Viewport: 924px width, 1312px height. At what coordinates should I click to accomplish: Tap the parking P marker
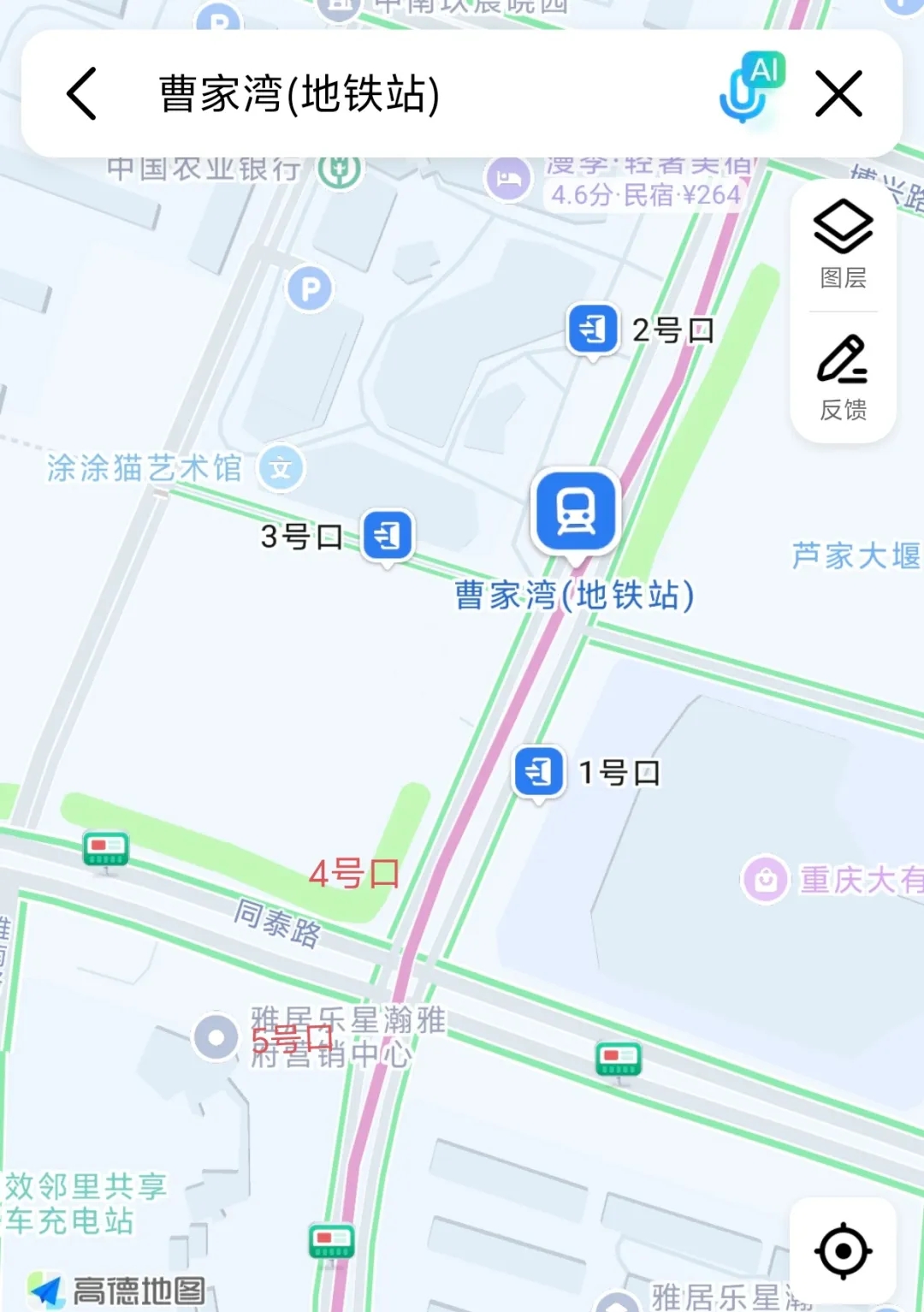[x=310, y=289]
